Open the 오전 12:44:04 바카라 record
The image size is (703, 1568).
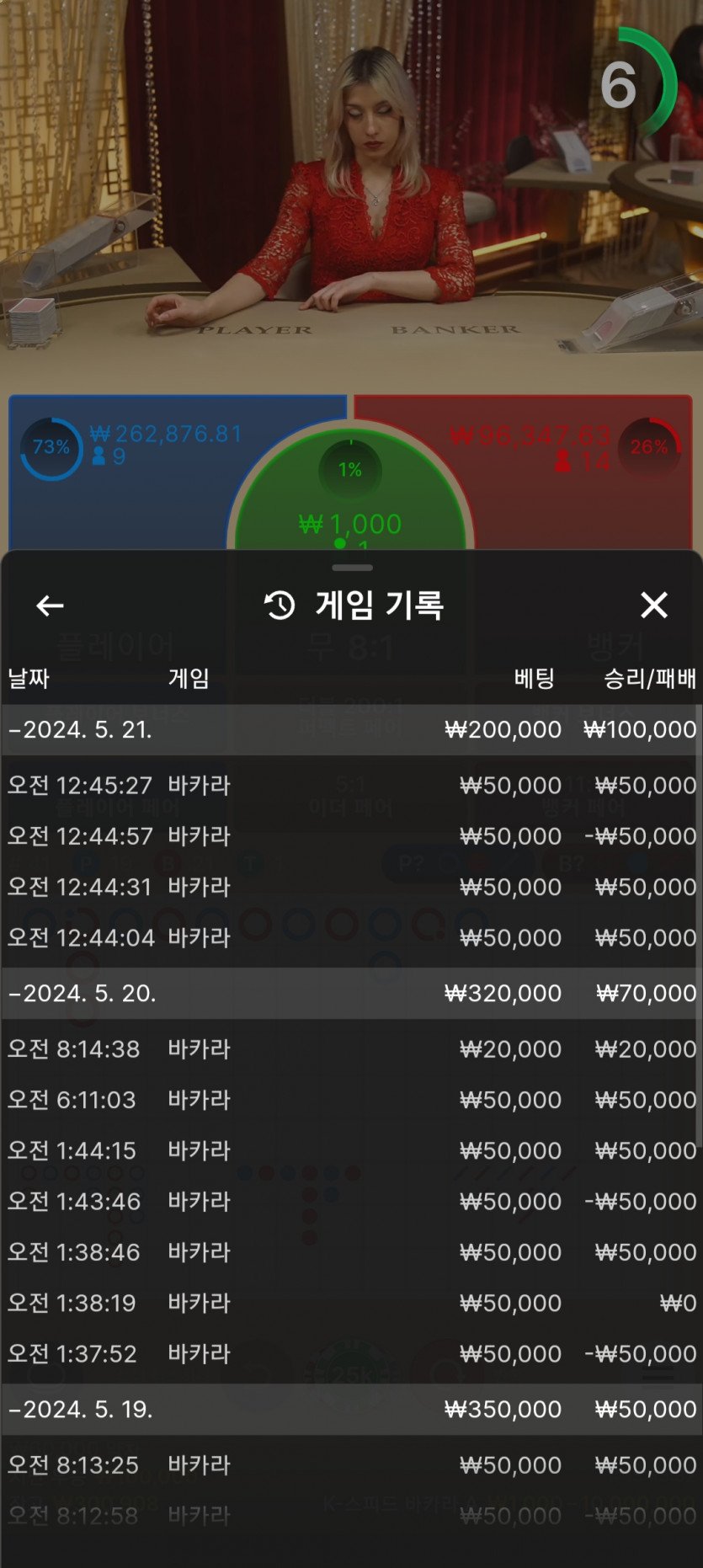click(x=351, y=937)
